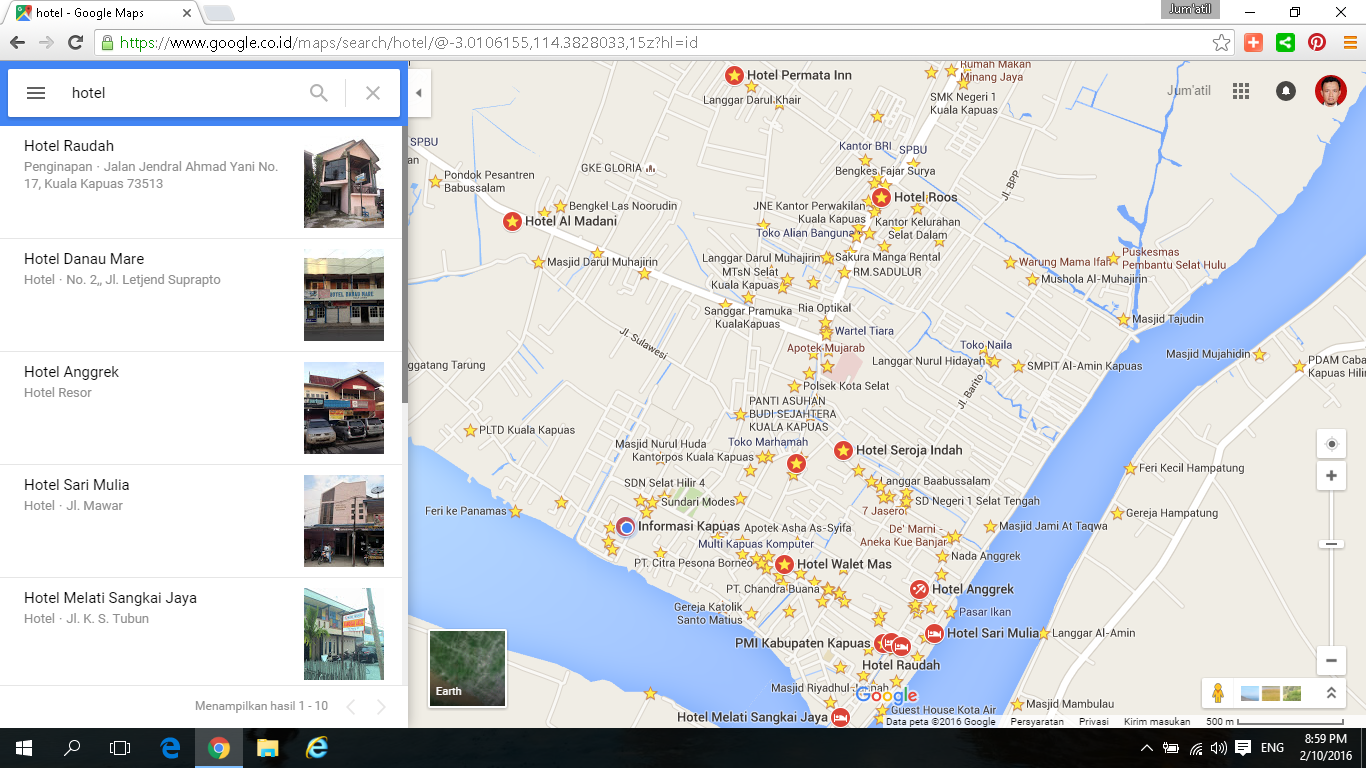The height and width of the screenshot is (768, 1366).
Task: Open the Google Maps hamburger menu
Action: coord(36,93)
